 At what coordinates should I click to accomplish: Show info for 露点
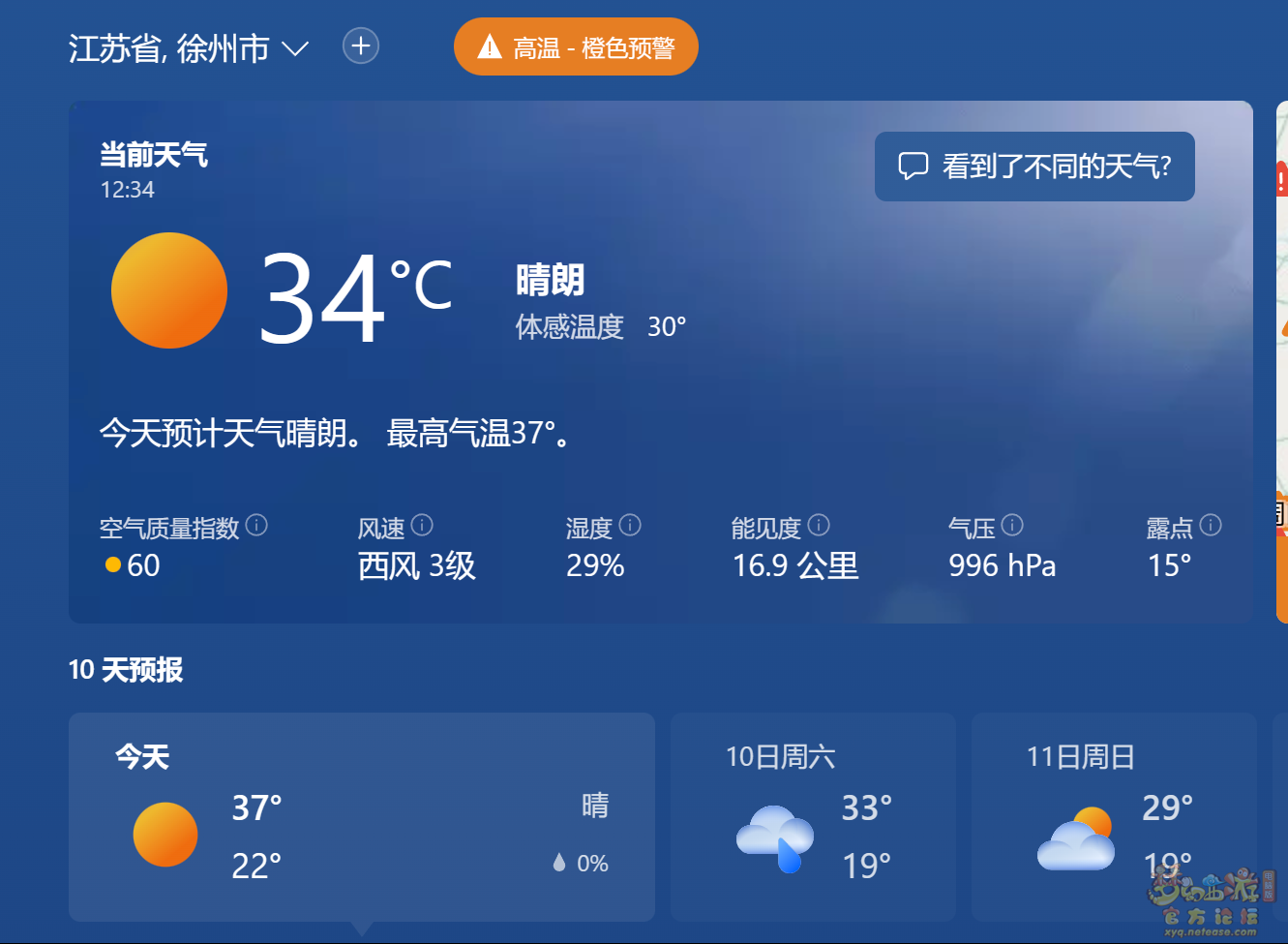1211,525
